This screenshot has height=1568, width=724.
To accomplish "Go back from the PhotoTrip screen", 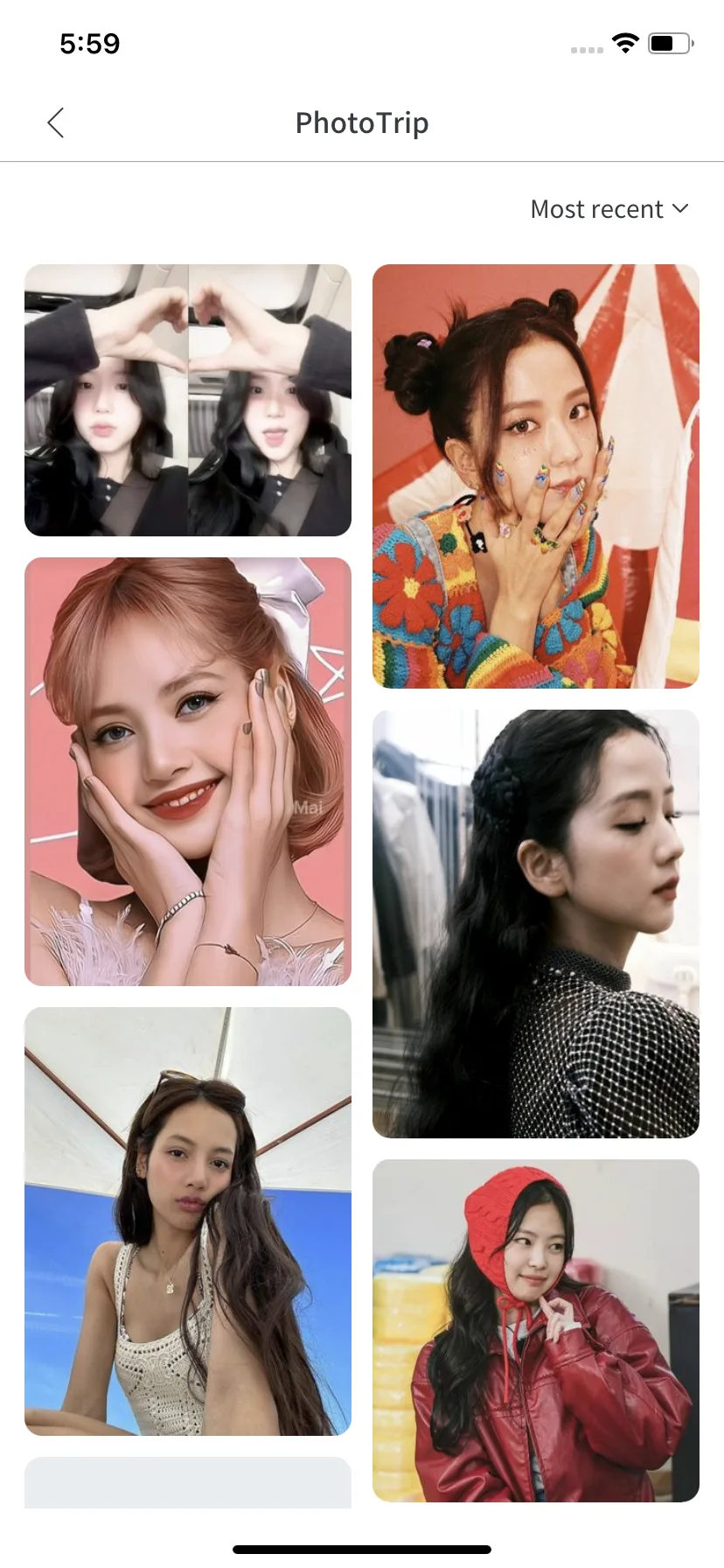I will coord(56,123).
